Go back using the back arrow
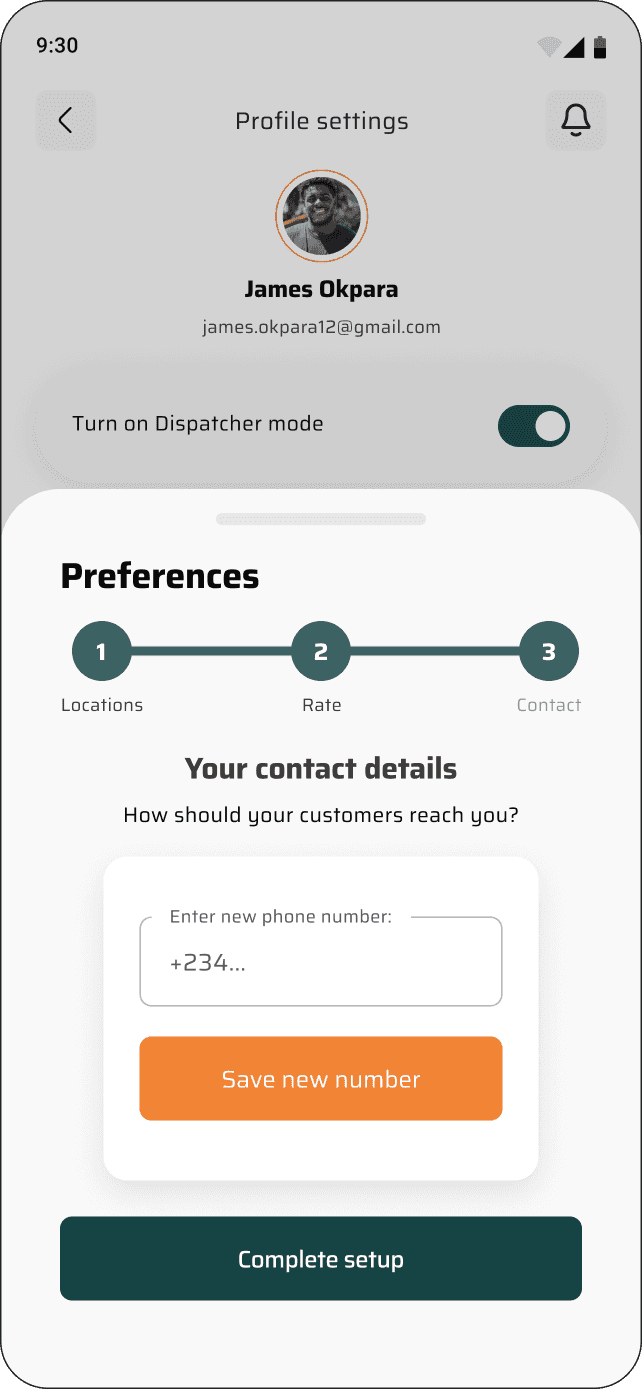642x1389 pixels. [66, 121]
